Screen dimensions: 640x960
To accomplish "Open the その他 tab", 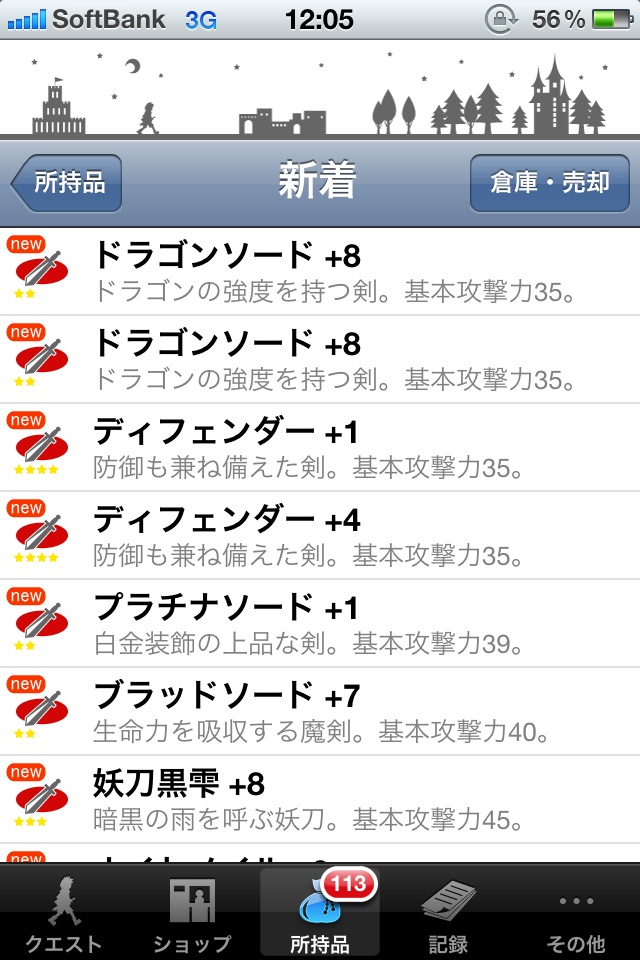I will (576, 912).
